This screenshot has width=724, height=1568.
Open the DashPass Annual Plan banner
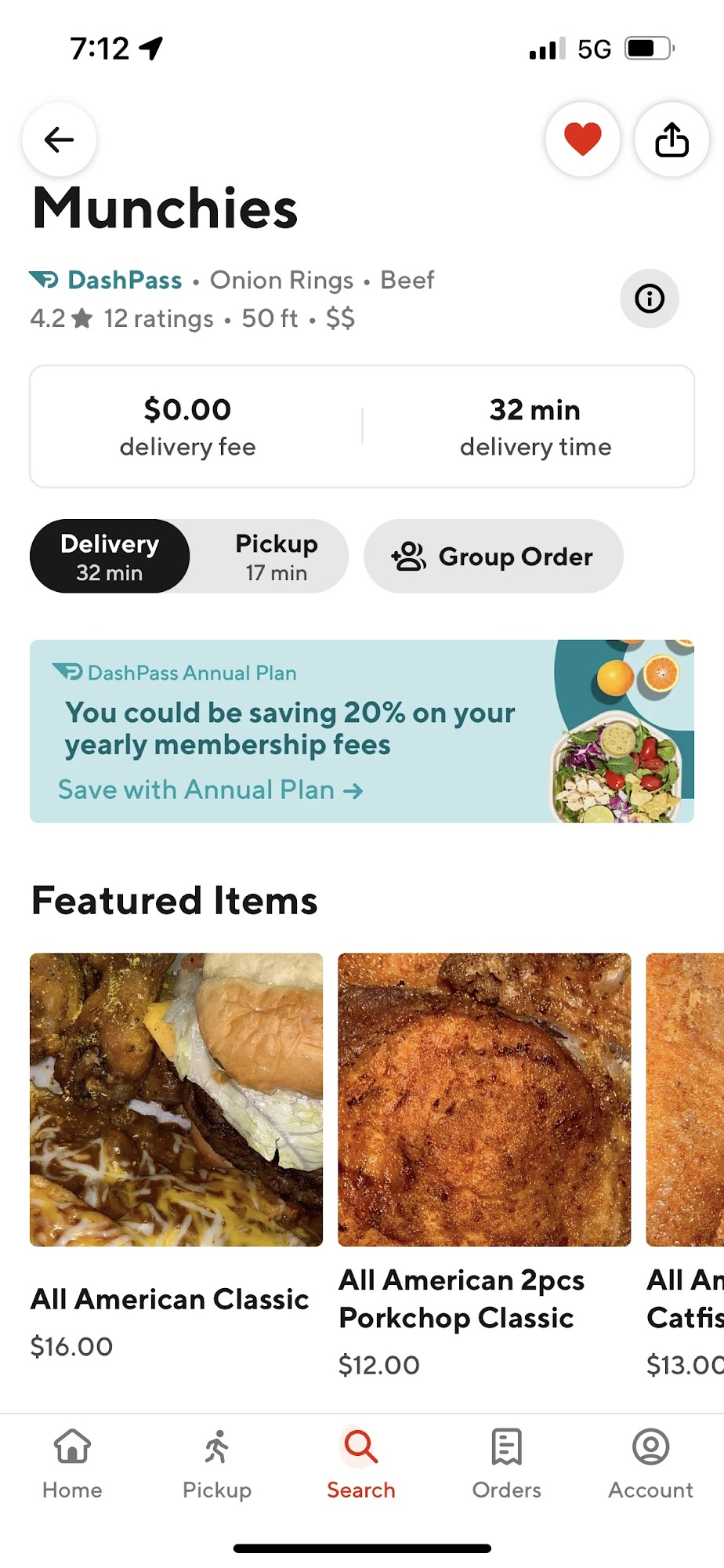pyautogui.click(x=360, y=731)
